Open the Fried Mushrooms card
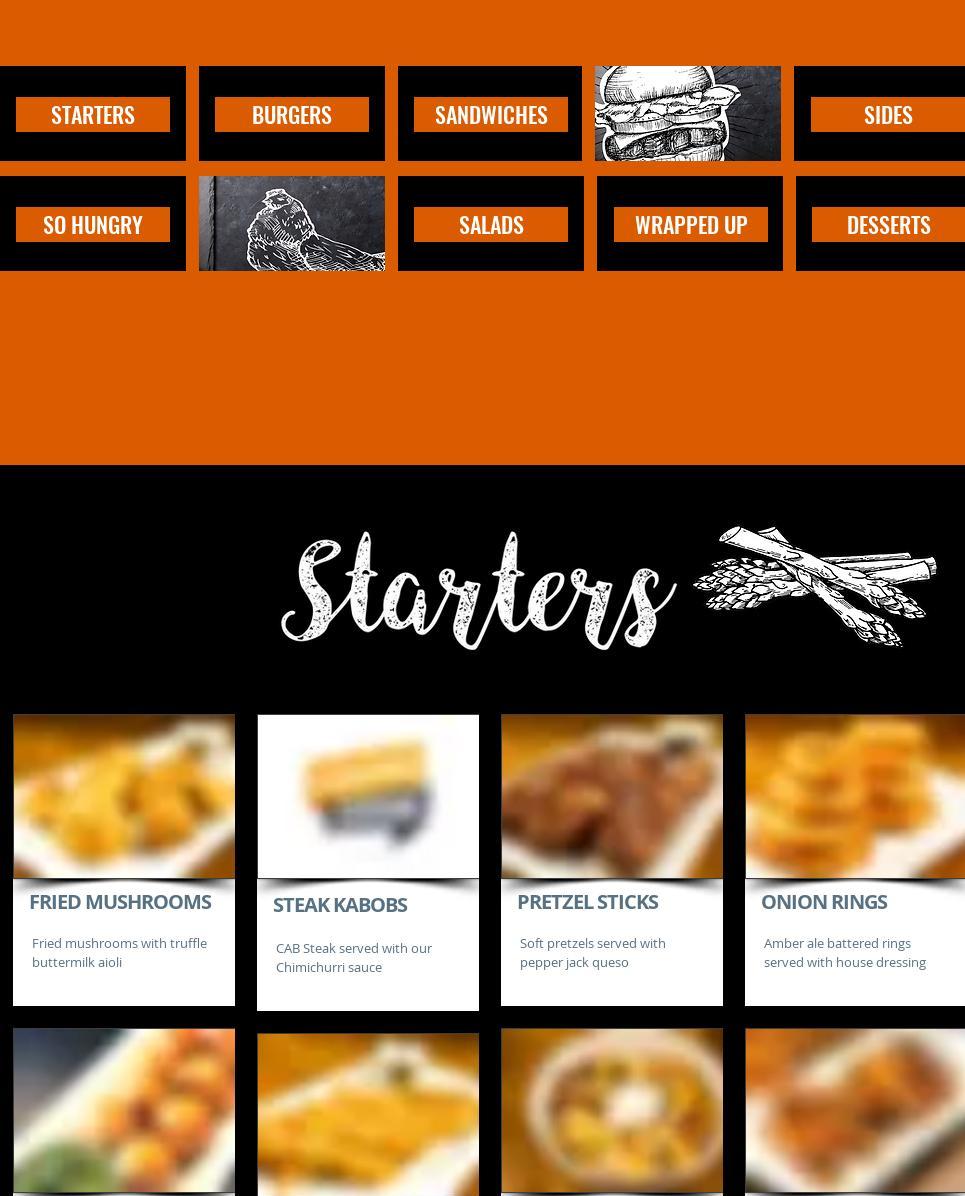965x1196 pixels. click(x=124, y=860)
